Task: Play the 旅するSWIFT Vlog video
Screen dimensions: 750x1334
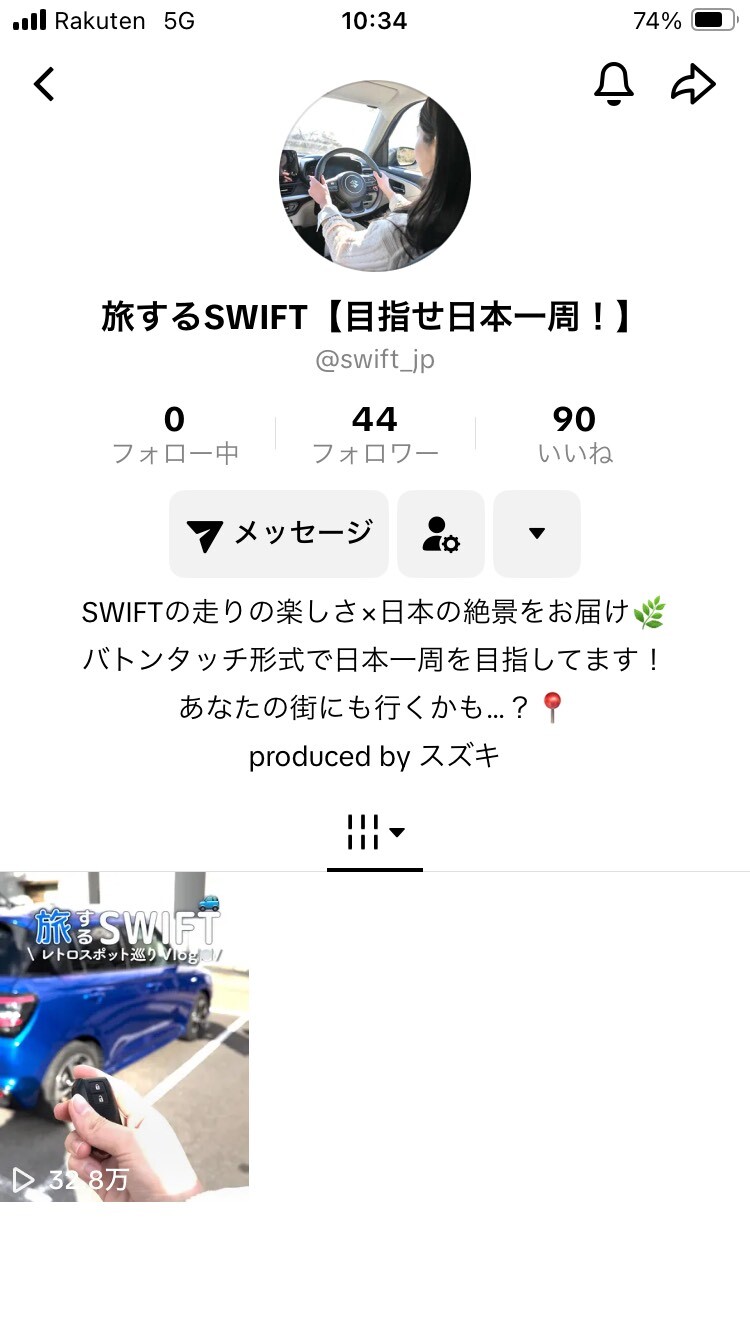Action: [124, 1036]
